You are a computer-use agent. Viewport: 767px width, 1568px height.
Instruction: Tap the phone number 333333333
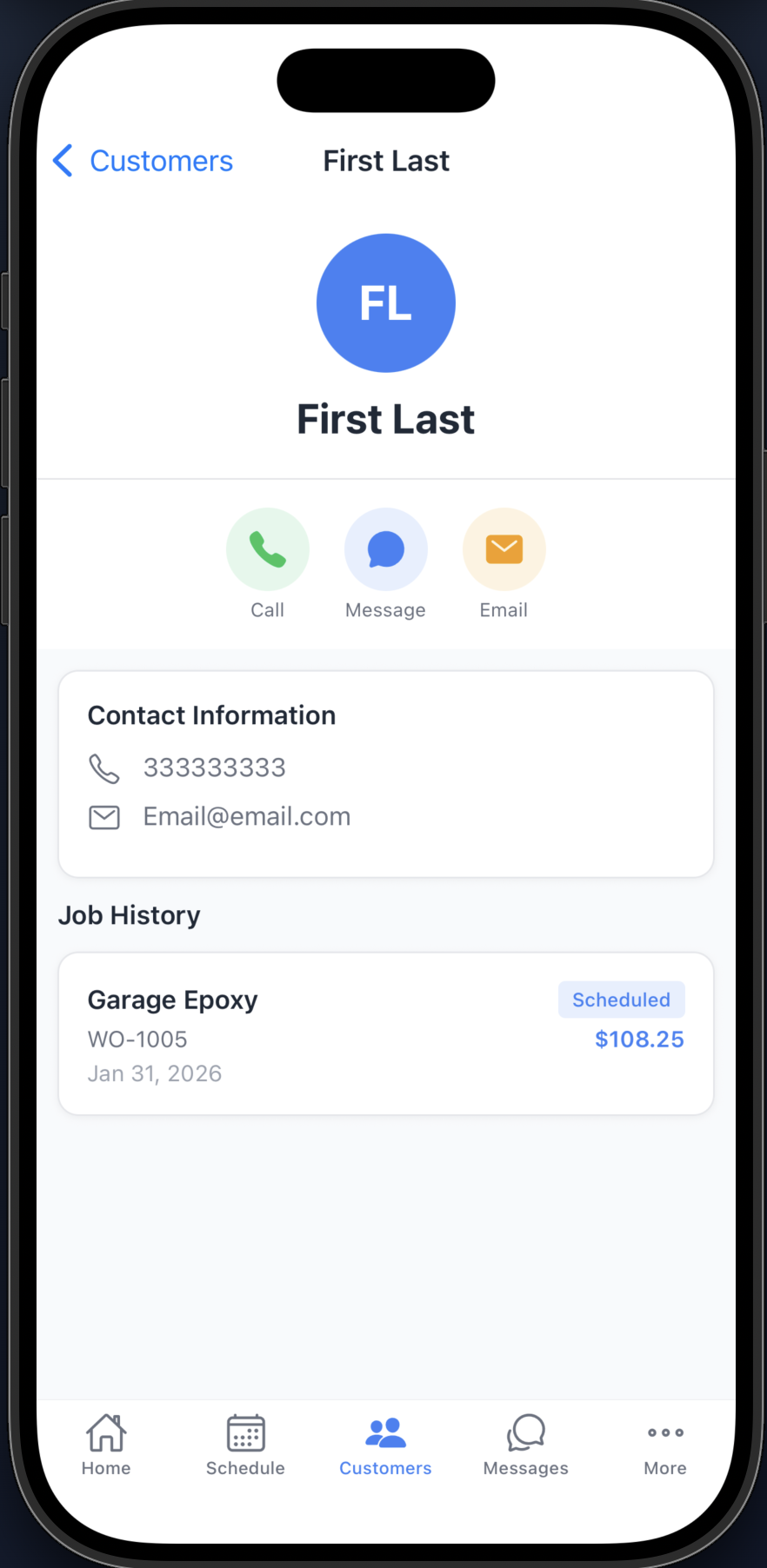[x=214, y=768]
